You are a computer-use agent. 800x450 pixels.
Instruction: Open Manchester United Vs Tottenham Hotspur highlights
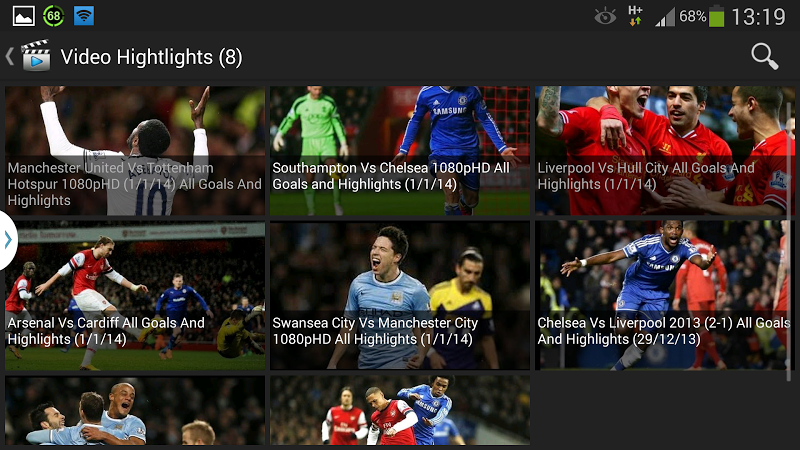[x=135, y=151]
